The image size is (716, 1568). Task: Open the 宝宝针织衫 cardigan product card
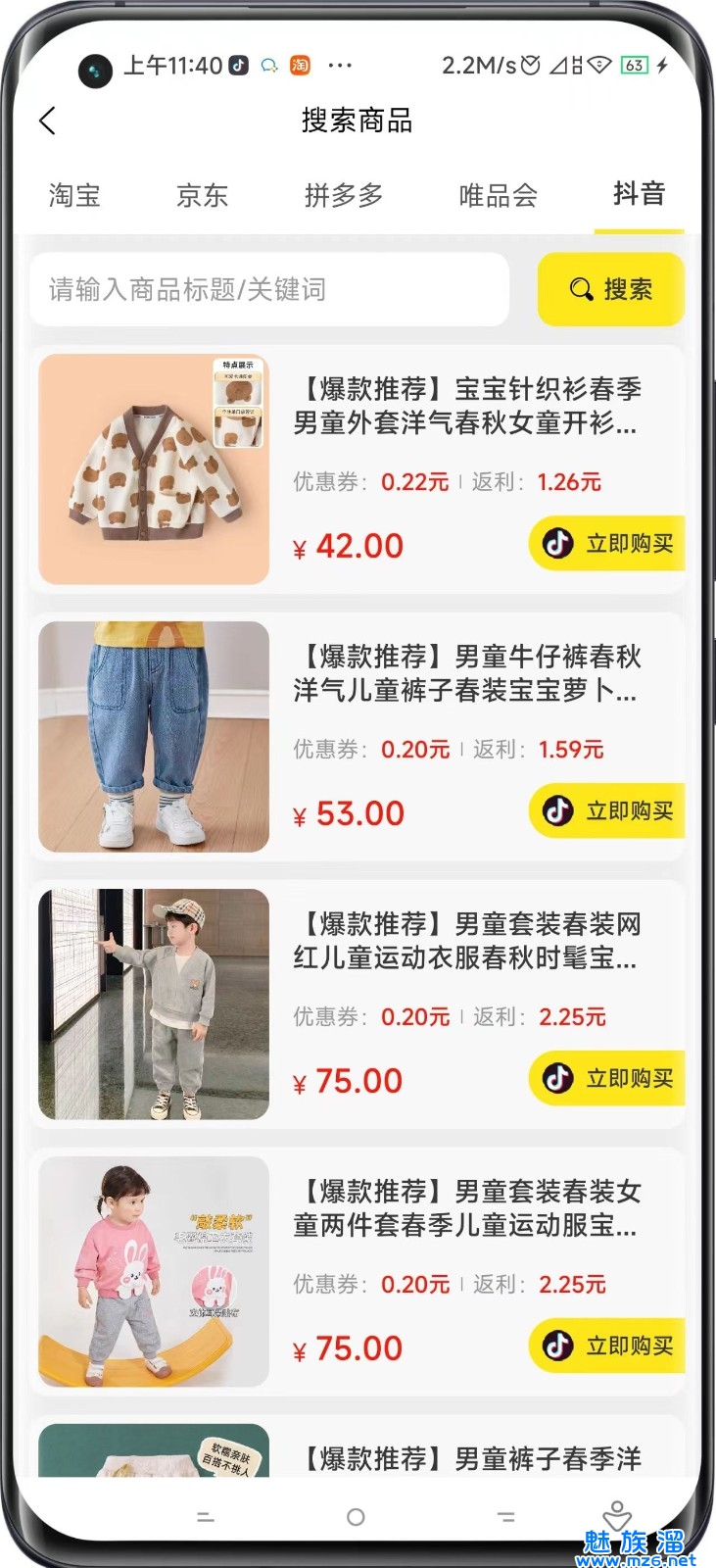pos(465,406)
